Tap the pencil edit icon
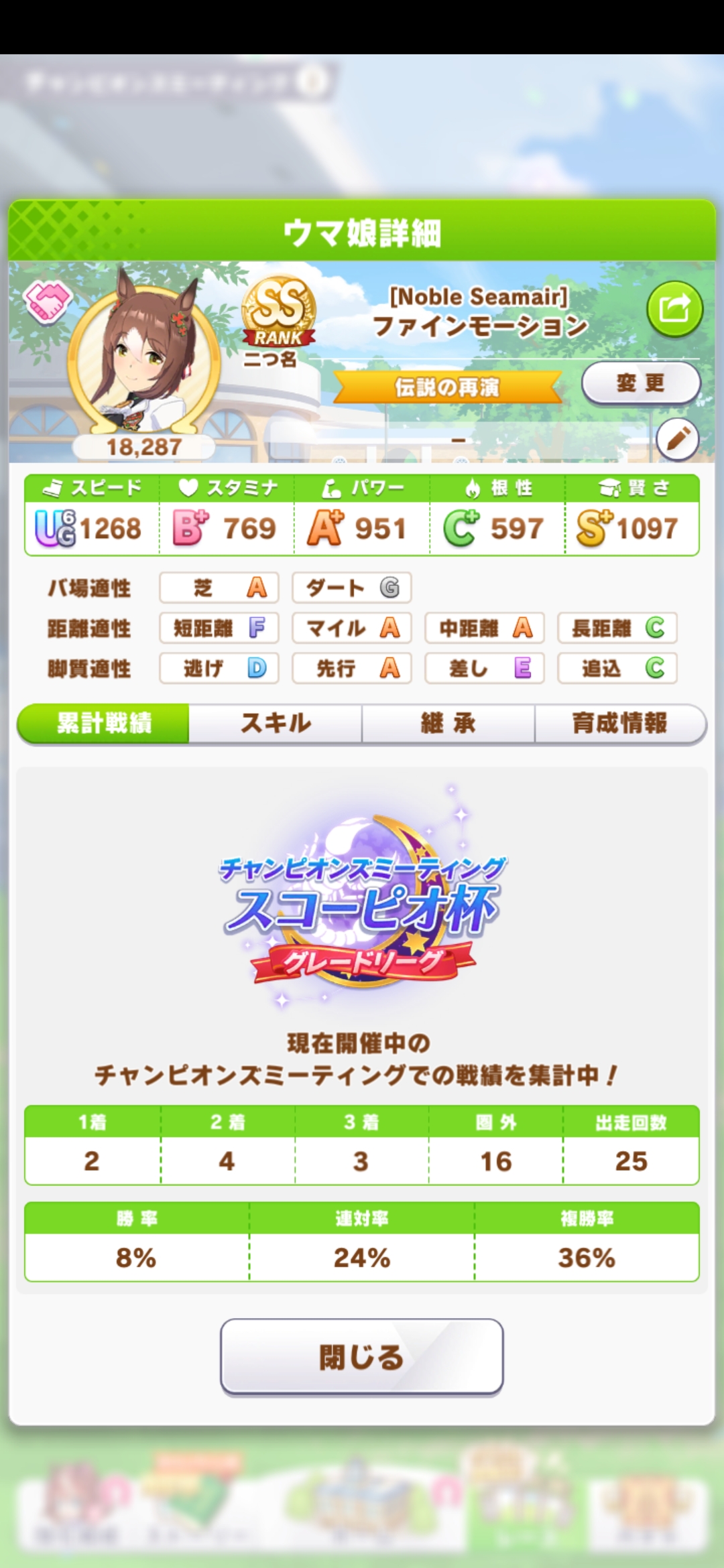Image resolution: width=724 pixels, height=1568 pixels. [x=677, y=440]
